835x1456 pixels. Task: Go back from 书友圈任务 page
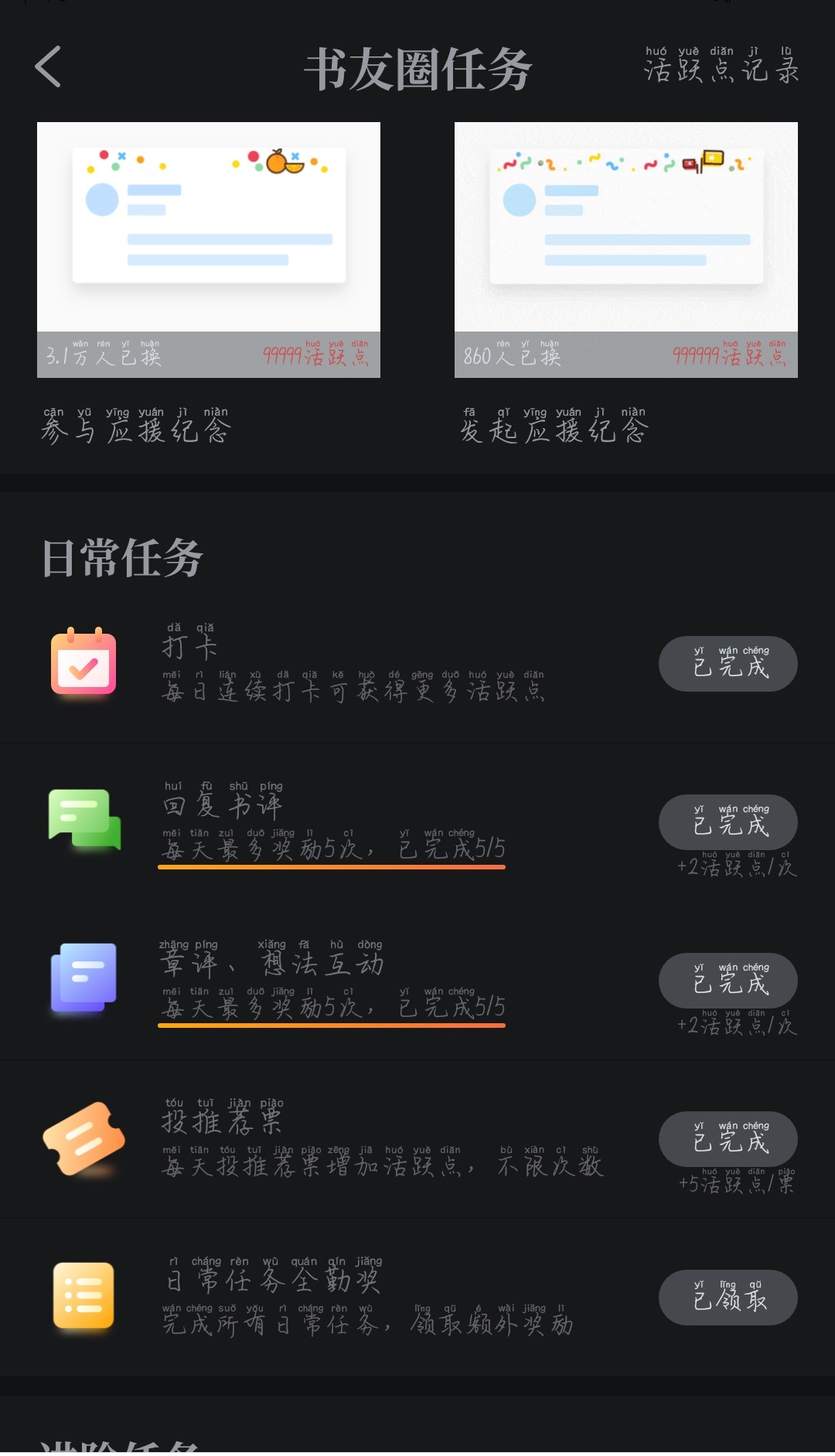pos(48,67)
